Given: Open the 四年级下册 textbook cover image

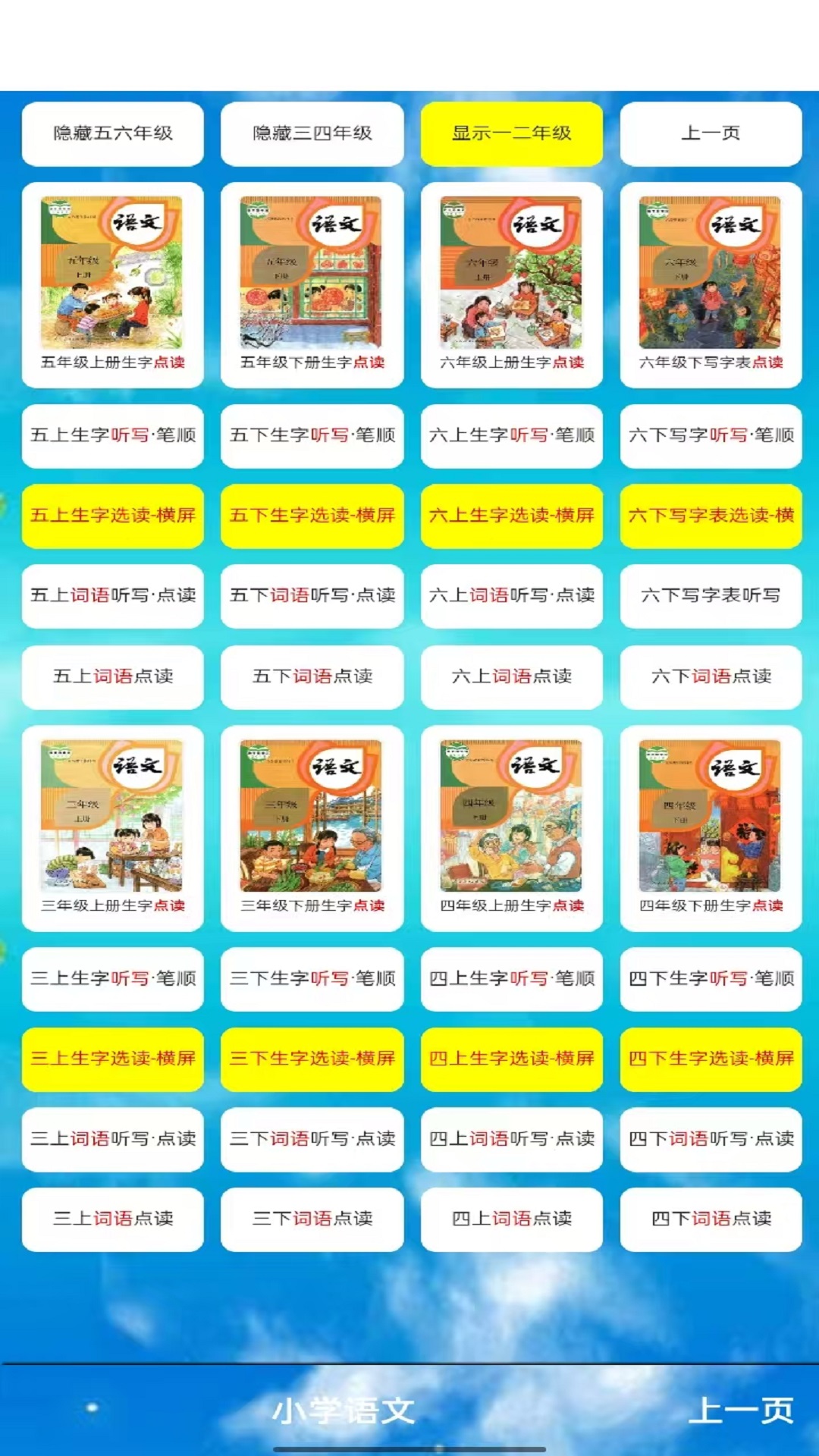Looking at the screenshot, I should (x=711, y=827).
